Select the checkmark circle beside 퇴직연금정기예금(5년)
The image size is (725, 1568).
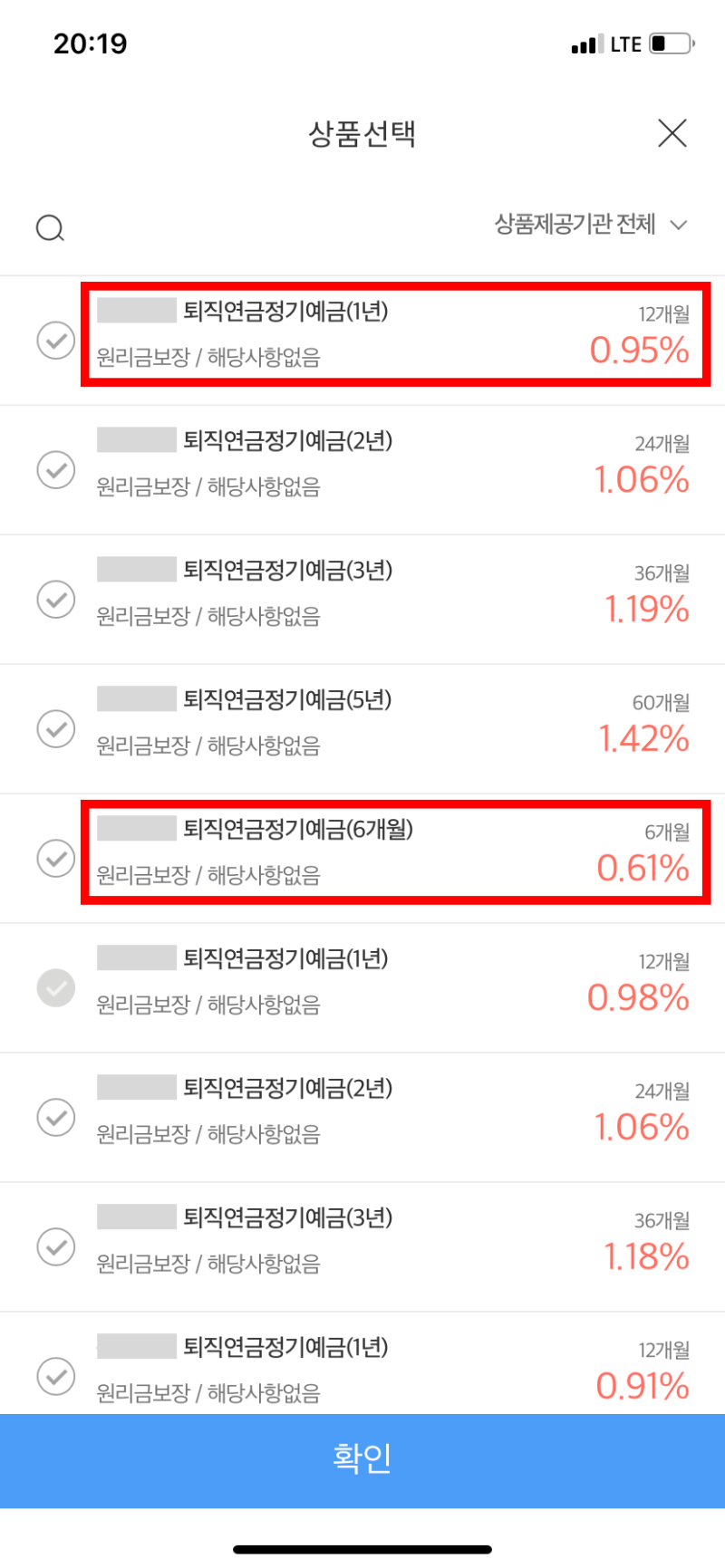coord(56,728)
